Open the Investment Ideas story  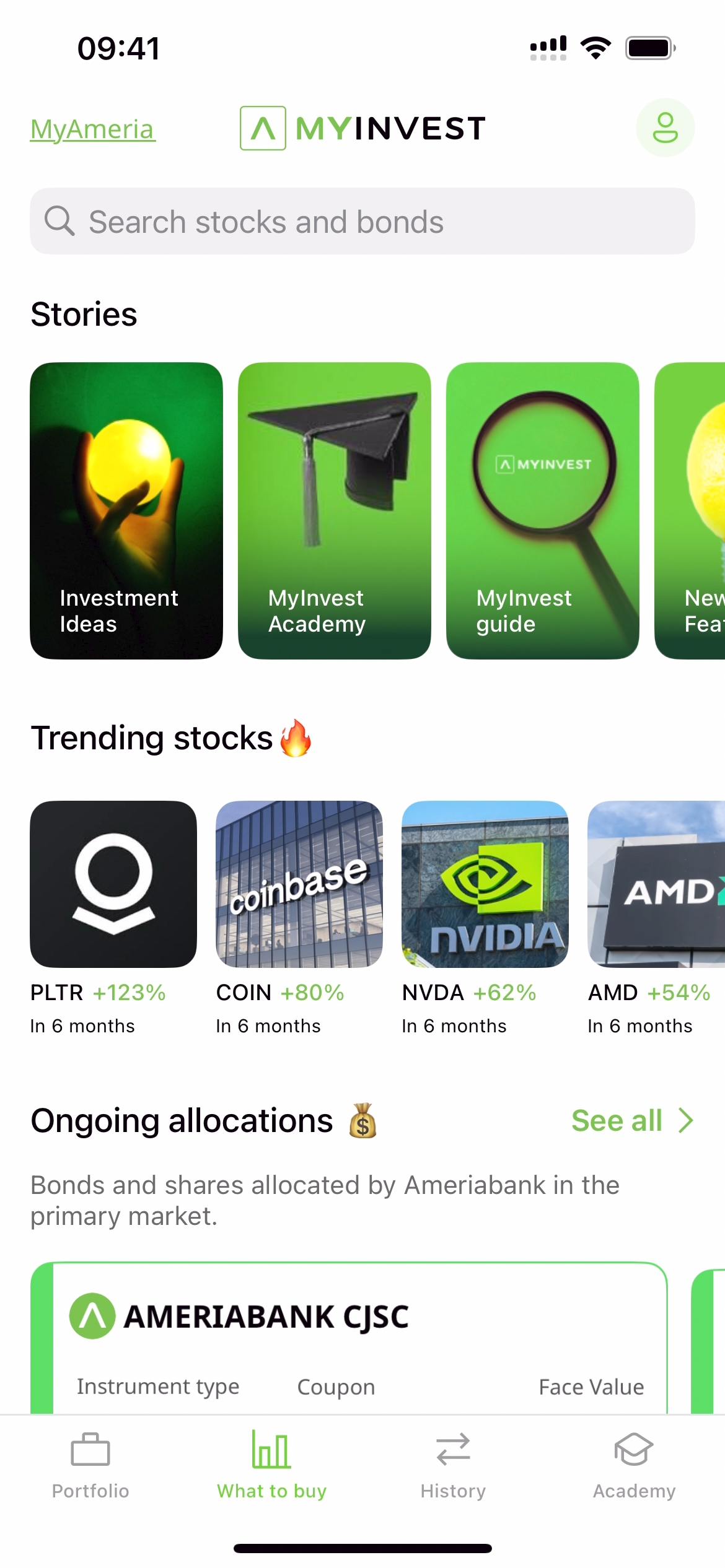click(126, 510)
